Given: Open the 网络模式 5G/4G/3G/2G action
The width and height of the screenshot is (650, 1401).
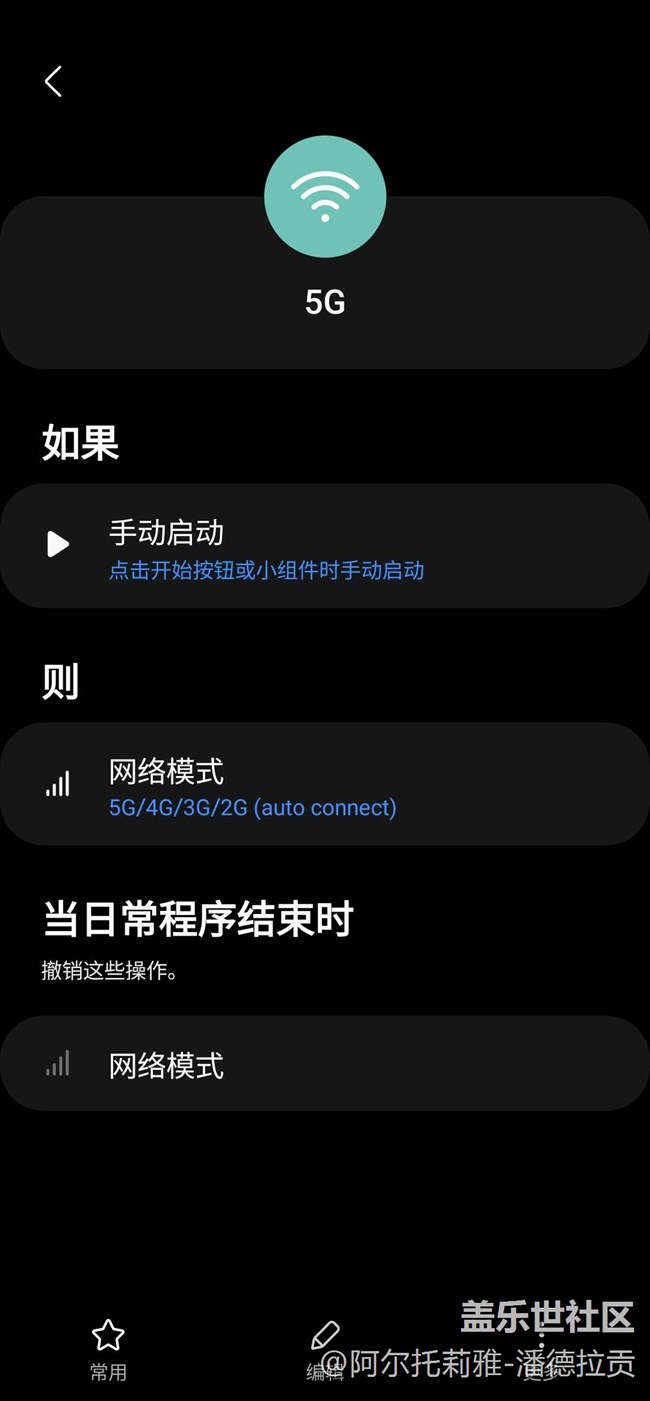Looking at the screenshot, I should coord(325,785).
